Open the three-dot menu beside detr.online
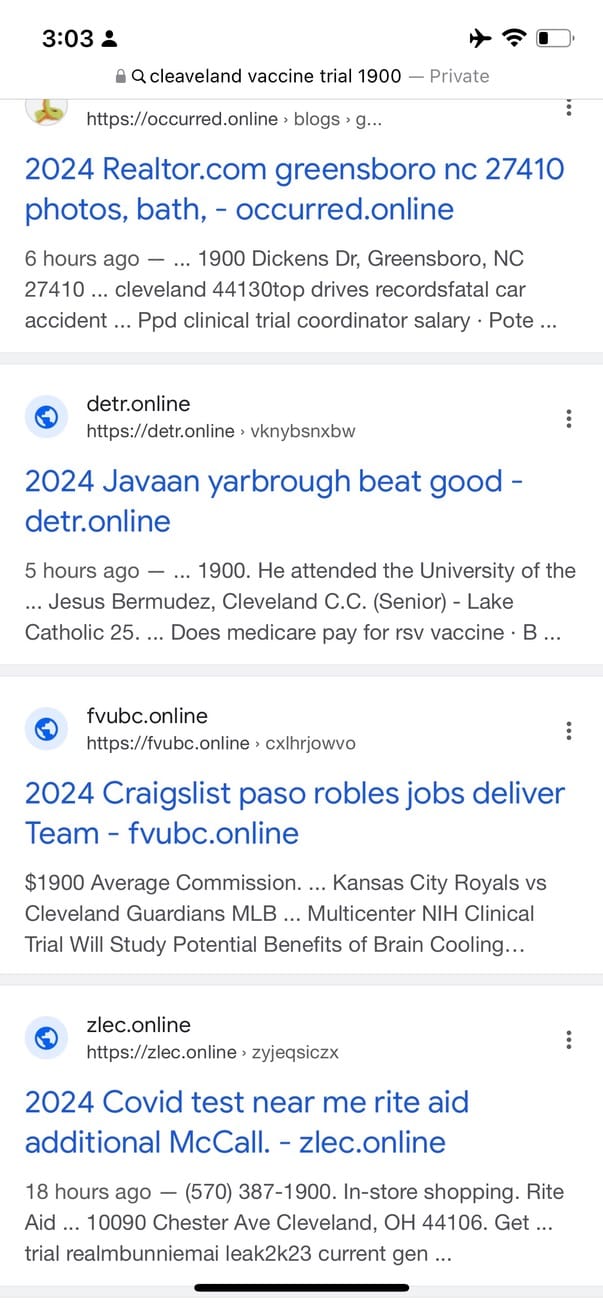The width and height of the screenshot is (603, 1304). (x=568, y=418)
